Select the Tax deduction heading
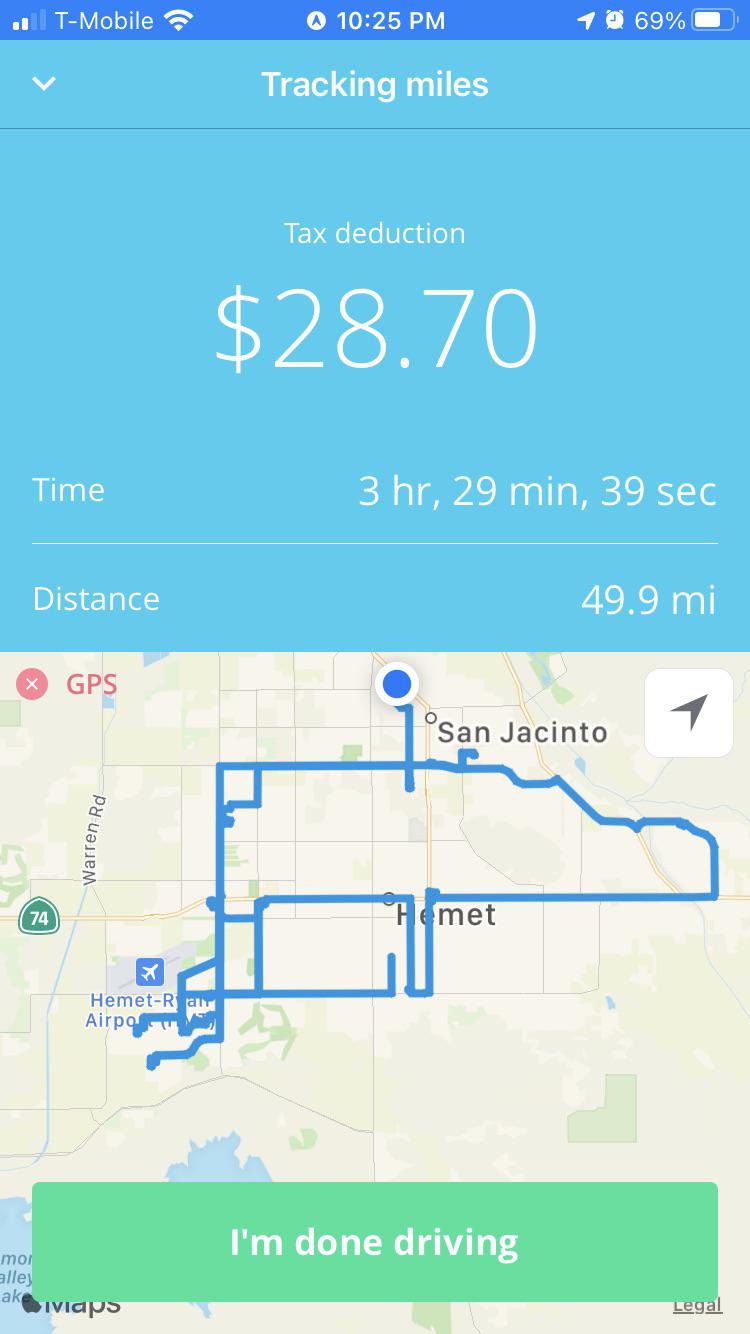The width and height of the screenshot is (750, 1334). pyautogui.click(x=374, y=233)
